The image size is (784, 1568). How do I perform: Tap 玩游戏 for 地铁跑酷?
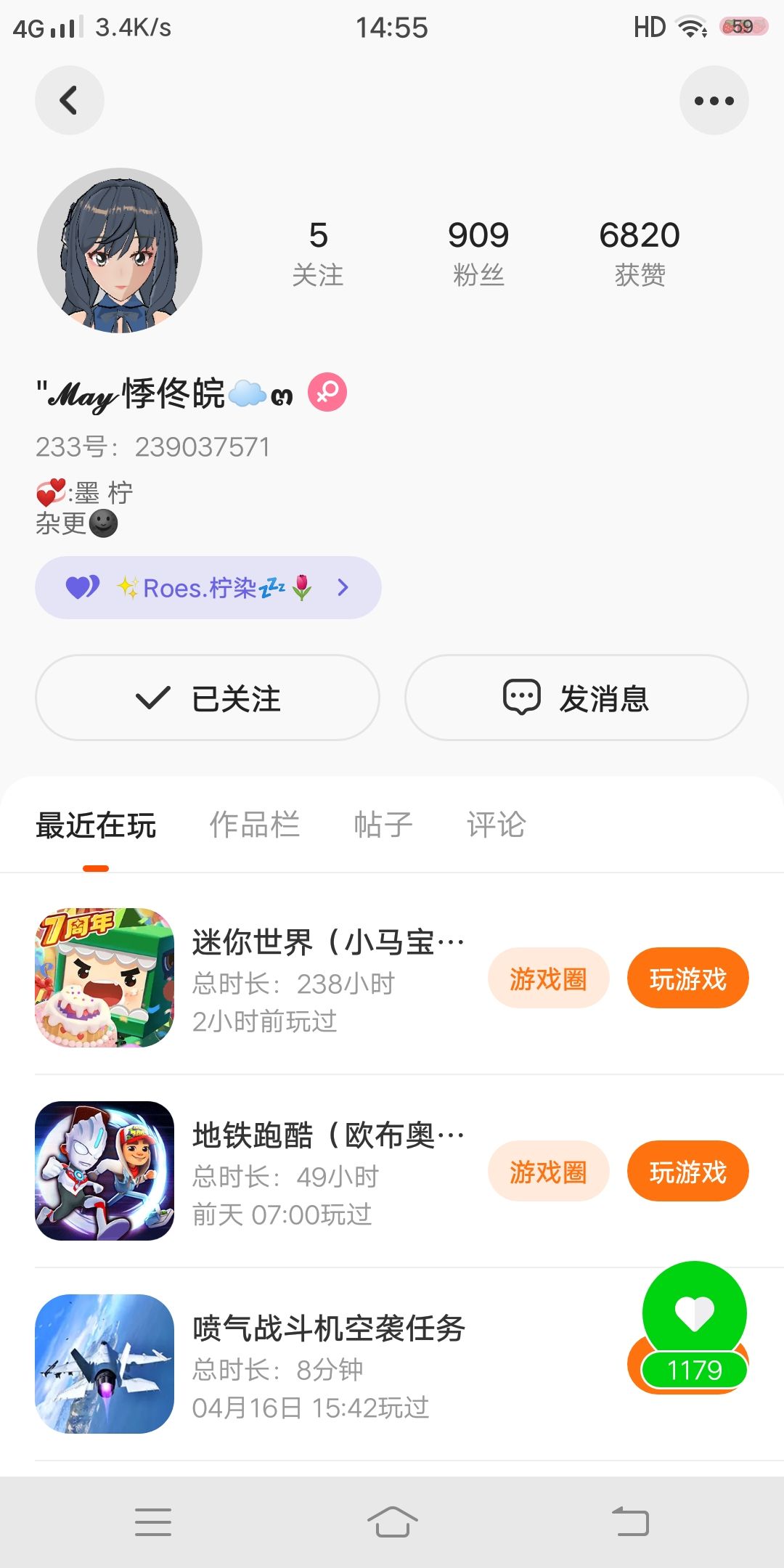[x=687, y=1172]
